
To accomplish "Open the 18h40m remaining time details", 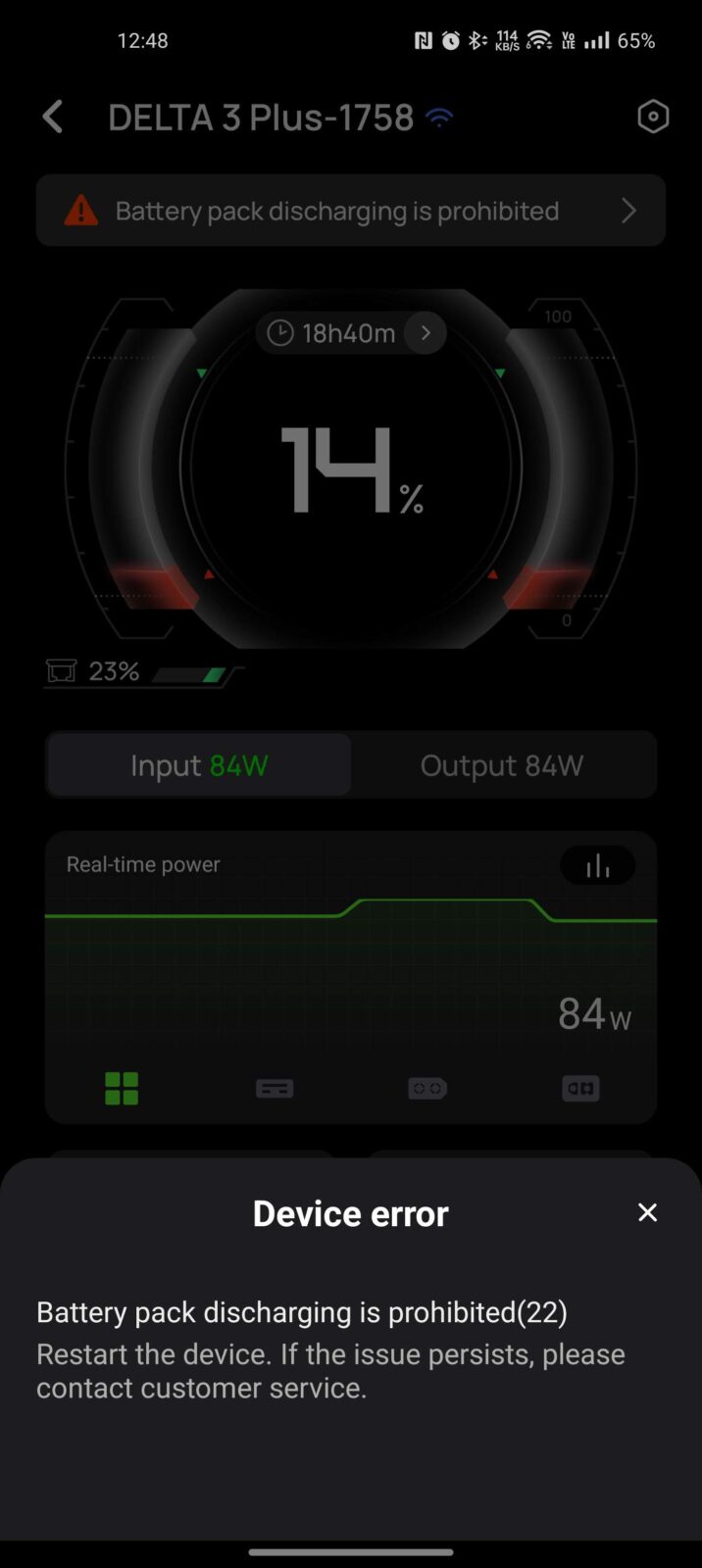I will click(351, 333).
